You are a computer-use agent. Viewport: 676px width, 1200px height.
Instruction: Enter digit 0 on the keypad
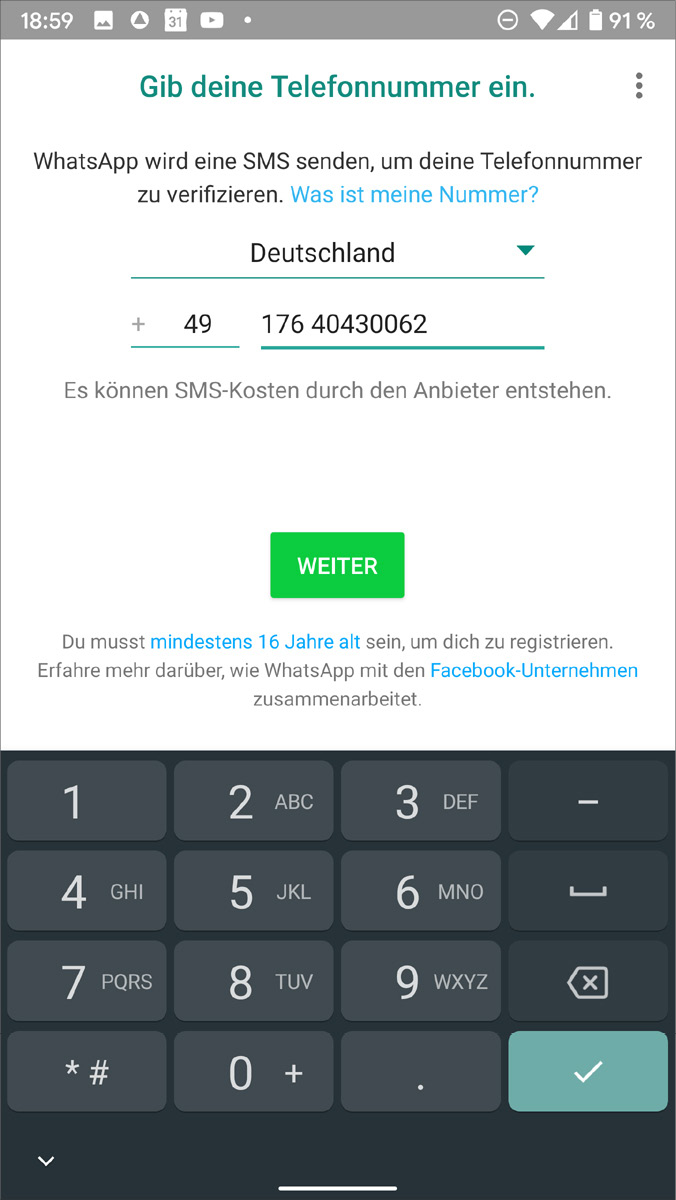coord(254,1072)
